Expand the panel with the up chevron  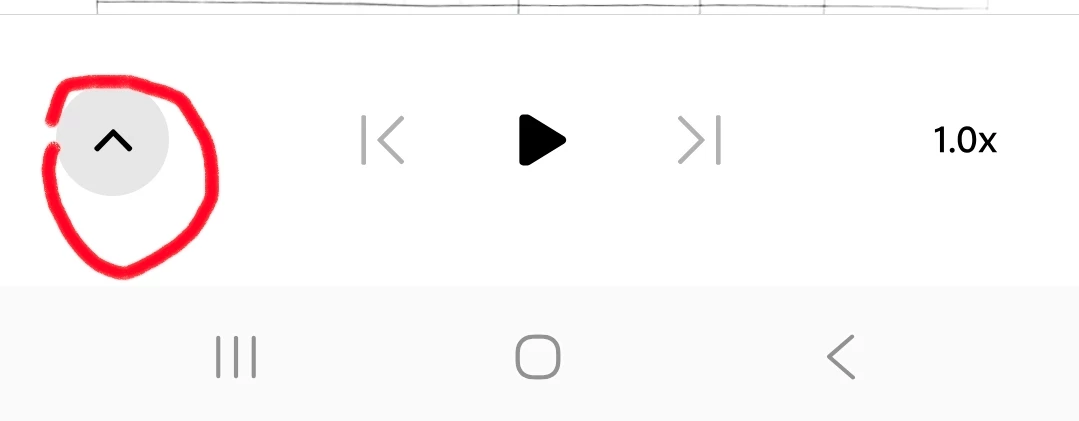(113, 141)
